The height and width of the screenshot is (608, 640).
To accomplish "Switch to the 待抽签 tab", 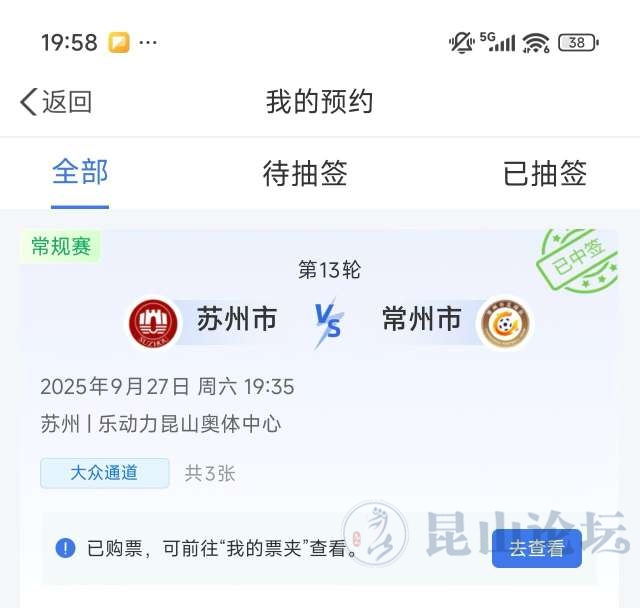I will [x=305, y=174].
